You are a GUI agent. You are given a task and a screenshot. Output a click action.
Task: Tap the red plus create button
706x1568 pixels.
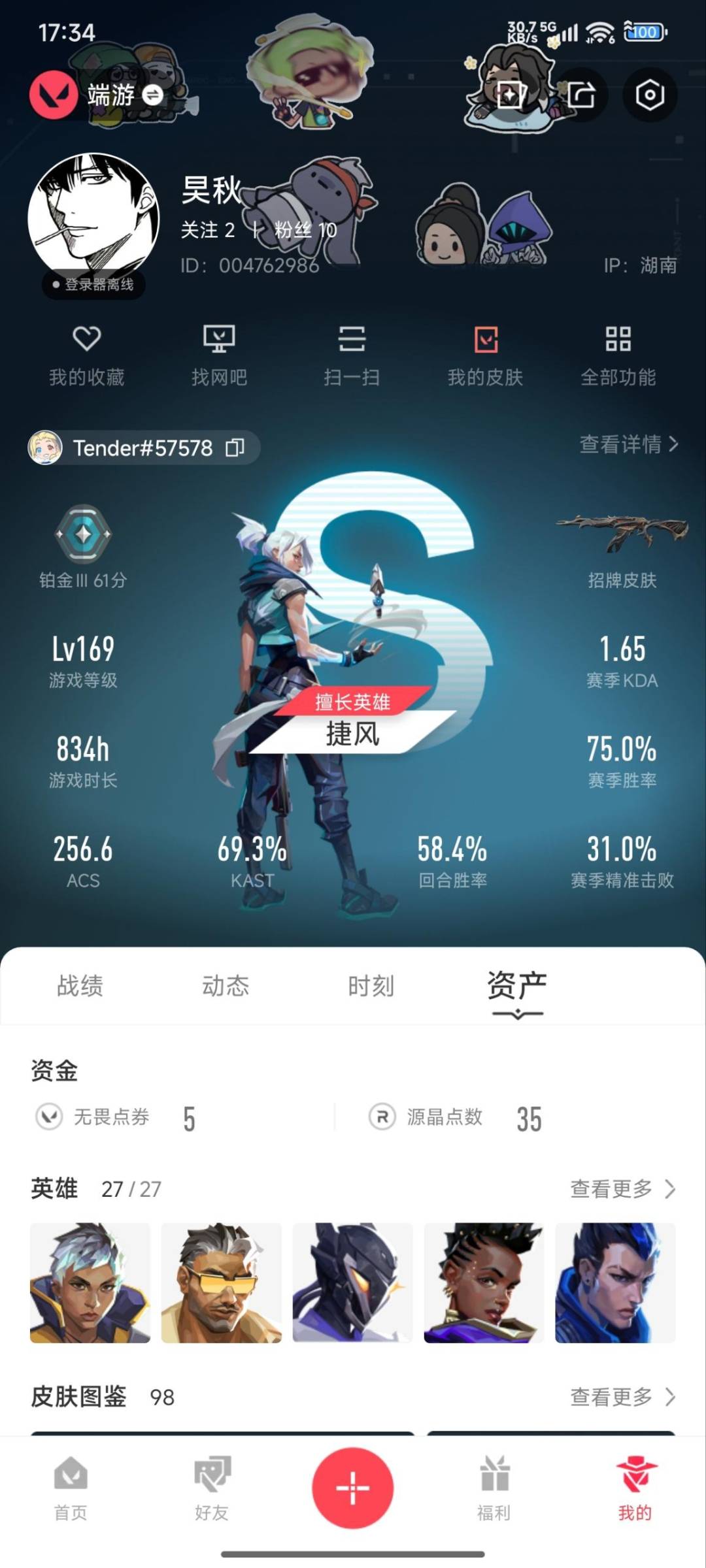click(x=353, y=1488)
